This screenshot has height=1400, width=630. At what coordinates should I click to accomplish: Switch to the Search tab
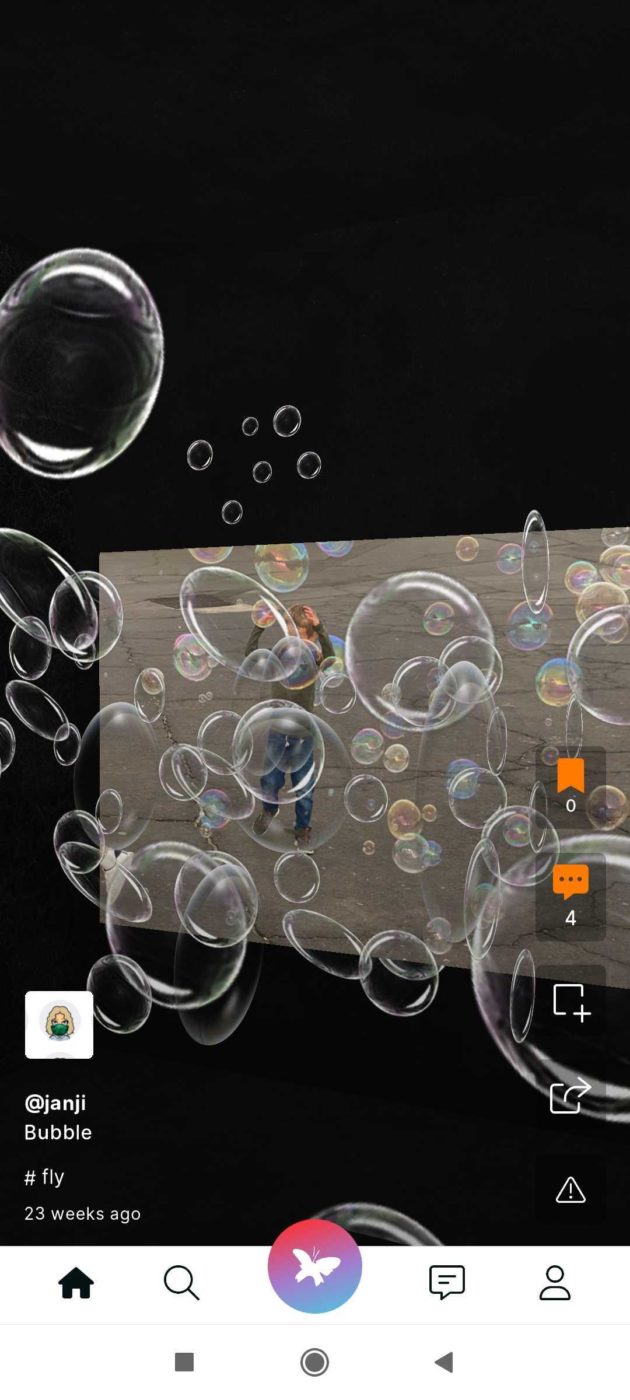181,1283
